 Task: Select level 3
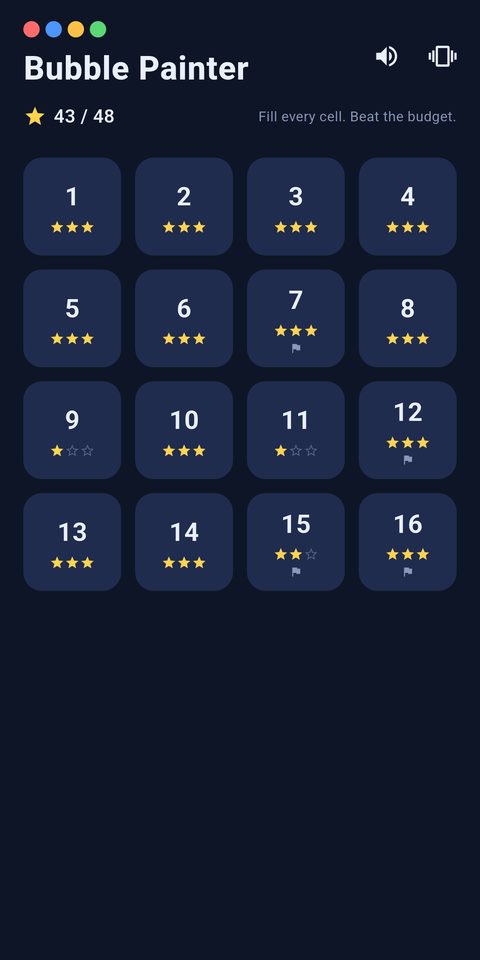click(x=296, y=206)
